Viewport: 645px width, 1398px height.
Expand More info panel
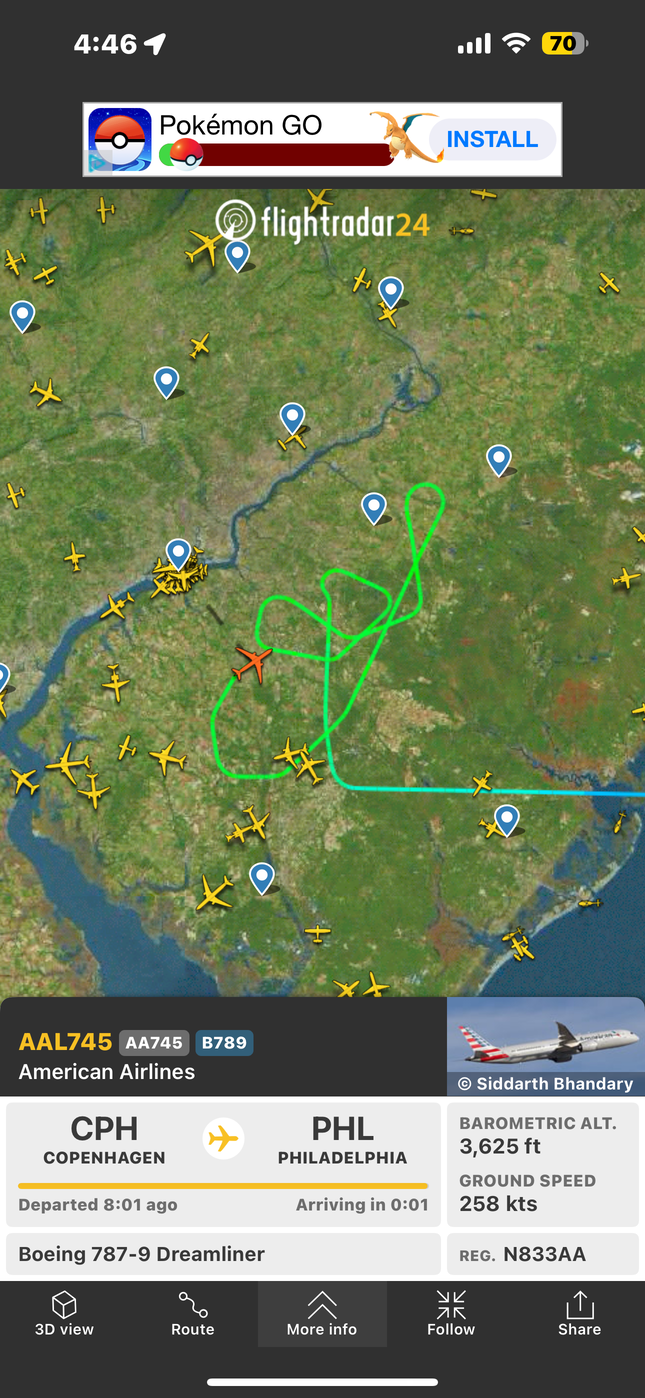coord(322,1314)
